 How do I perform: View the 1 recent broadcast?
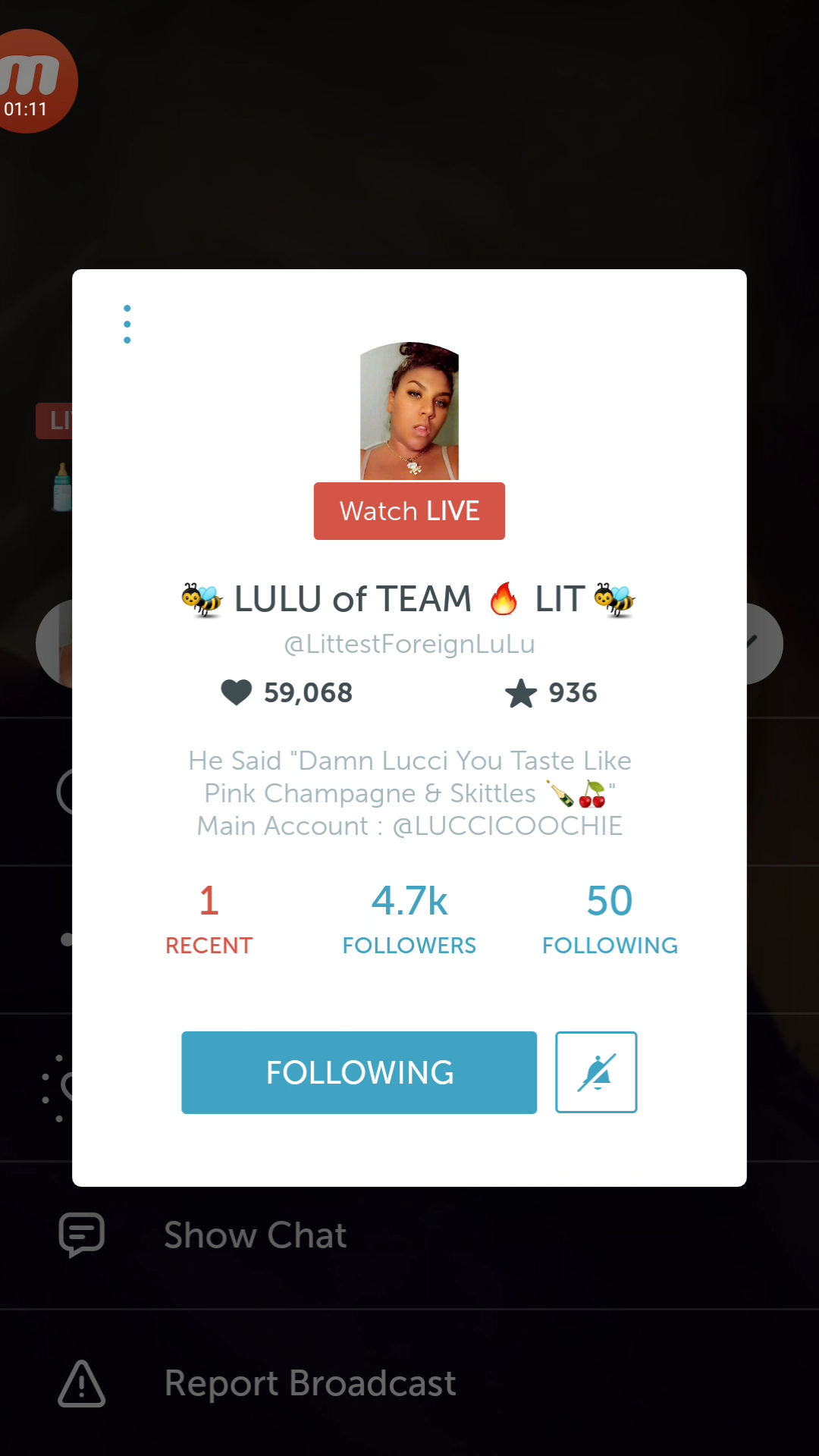(x=209, y=919)
